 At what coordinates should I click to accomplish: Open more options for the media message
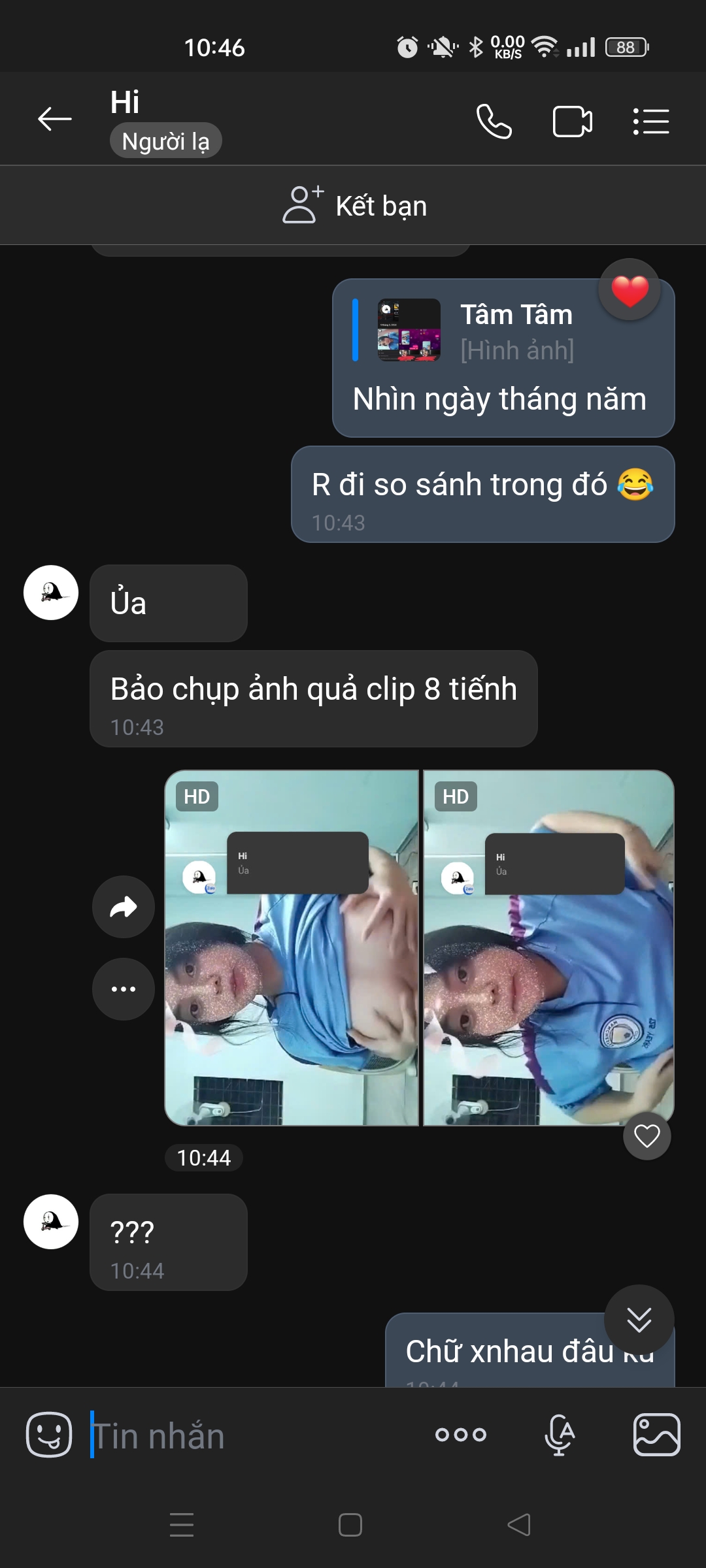124,989
